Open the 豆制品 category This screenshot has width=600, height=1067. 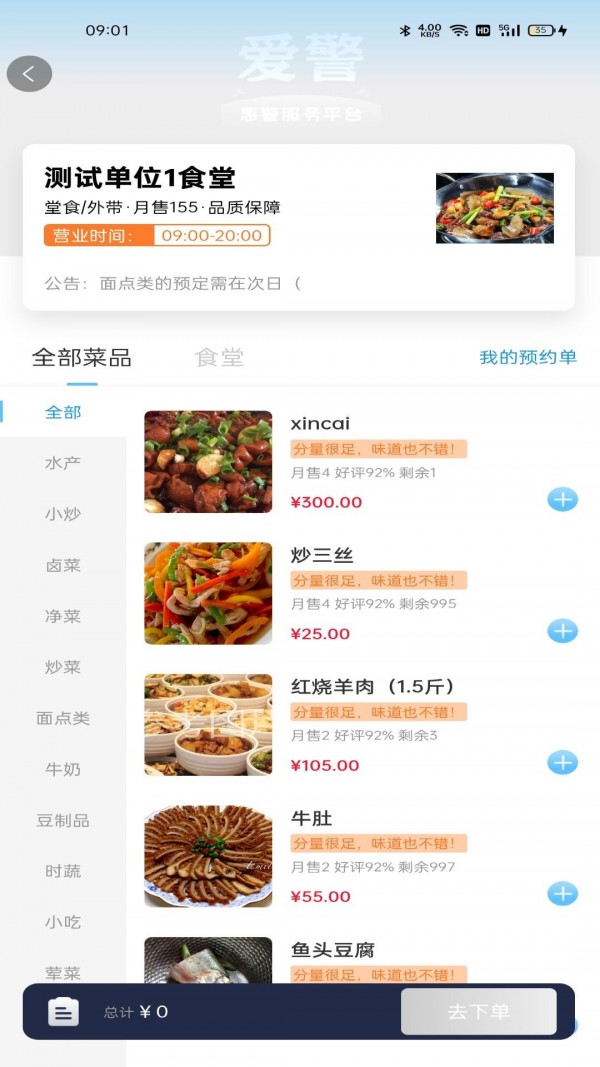click(63, 820)
